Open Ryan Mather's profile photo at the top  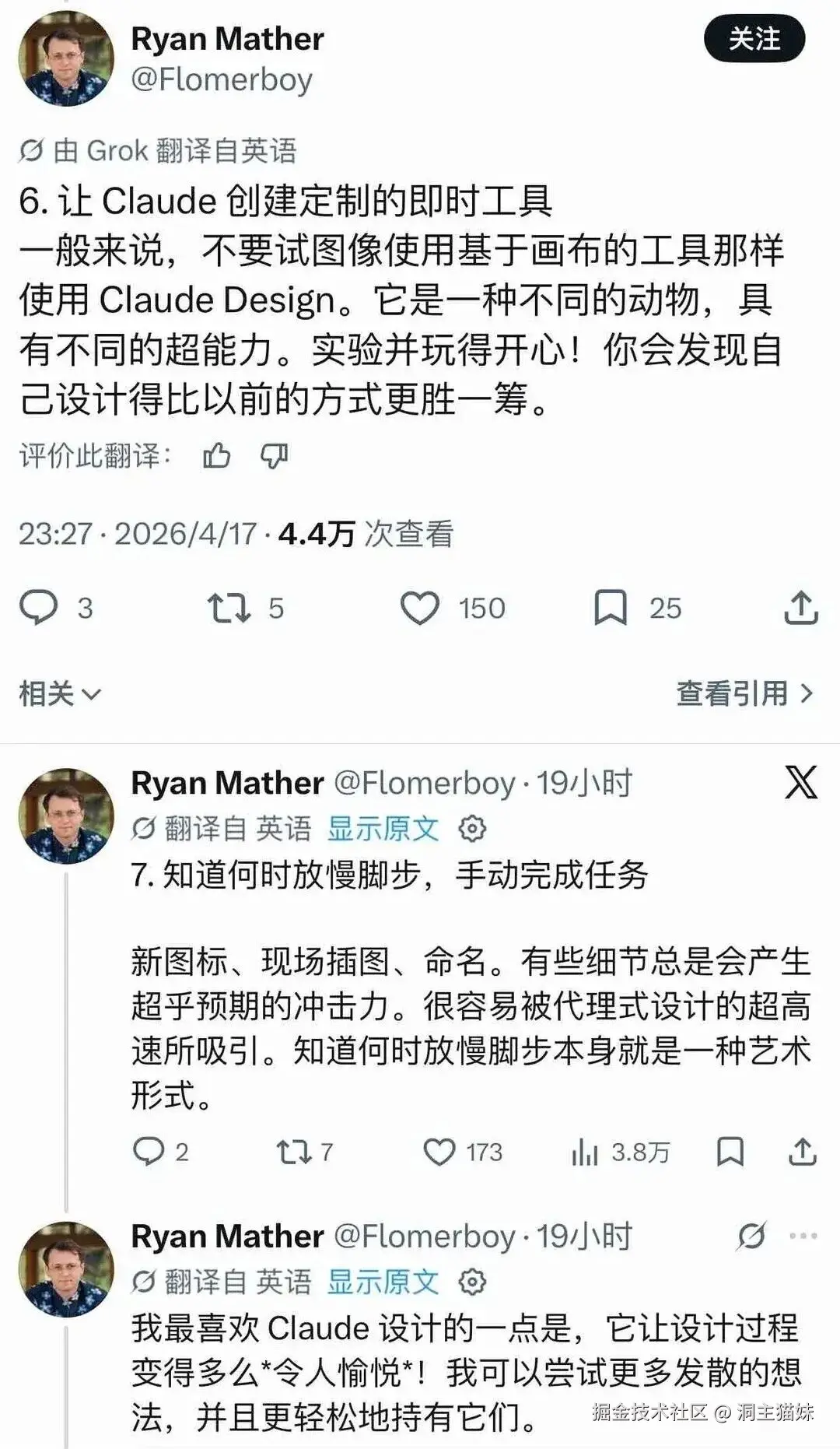coord(66,58)
